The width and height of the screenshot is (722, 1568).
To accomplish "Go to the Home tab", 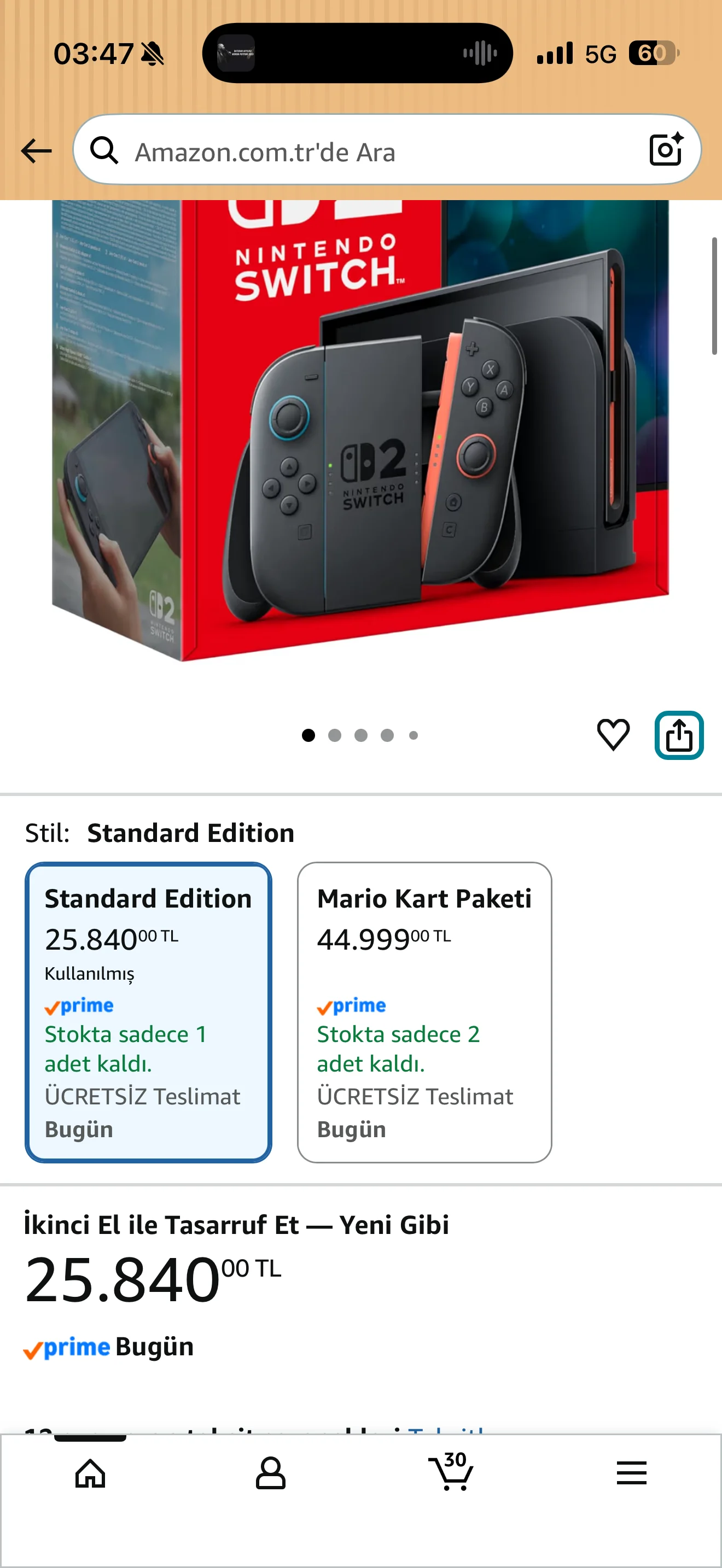I will (x=90, y=1475).
